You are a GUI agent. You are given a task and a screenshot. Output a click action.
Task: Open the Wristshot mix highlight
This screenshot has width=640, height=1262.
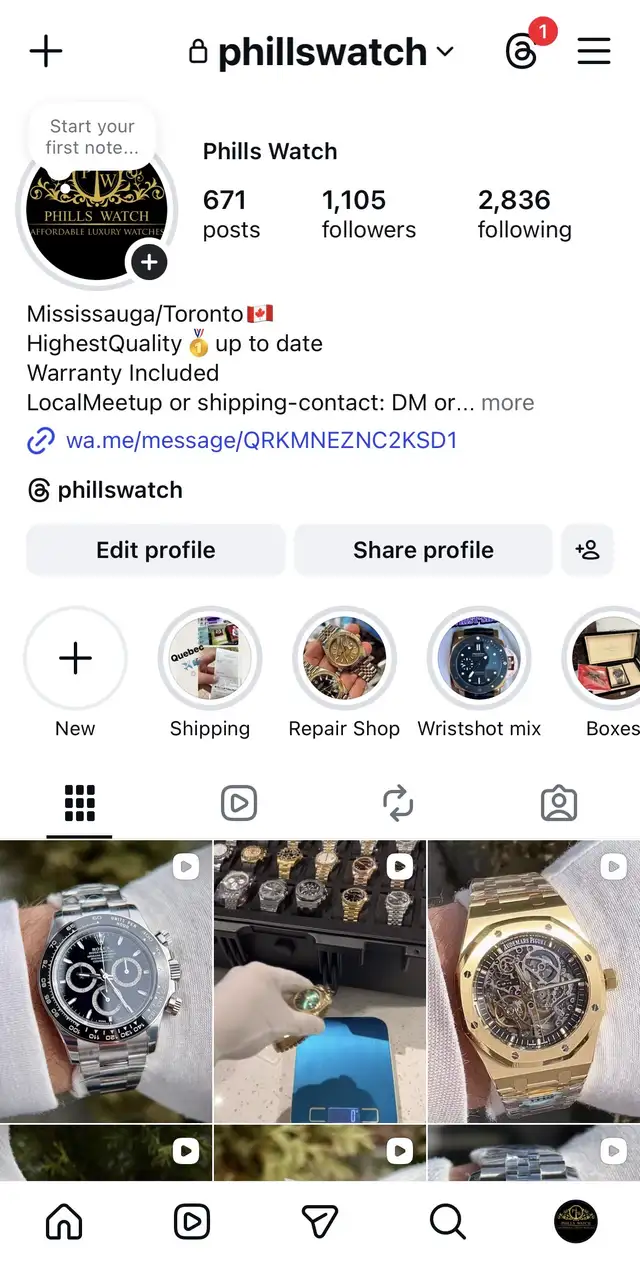tap(479, 658)
